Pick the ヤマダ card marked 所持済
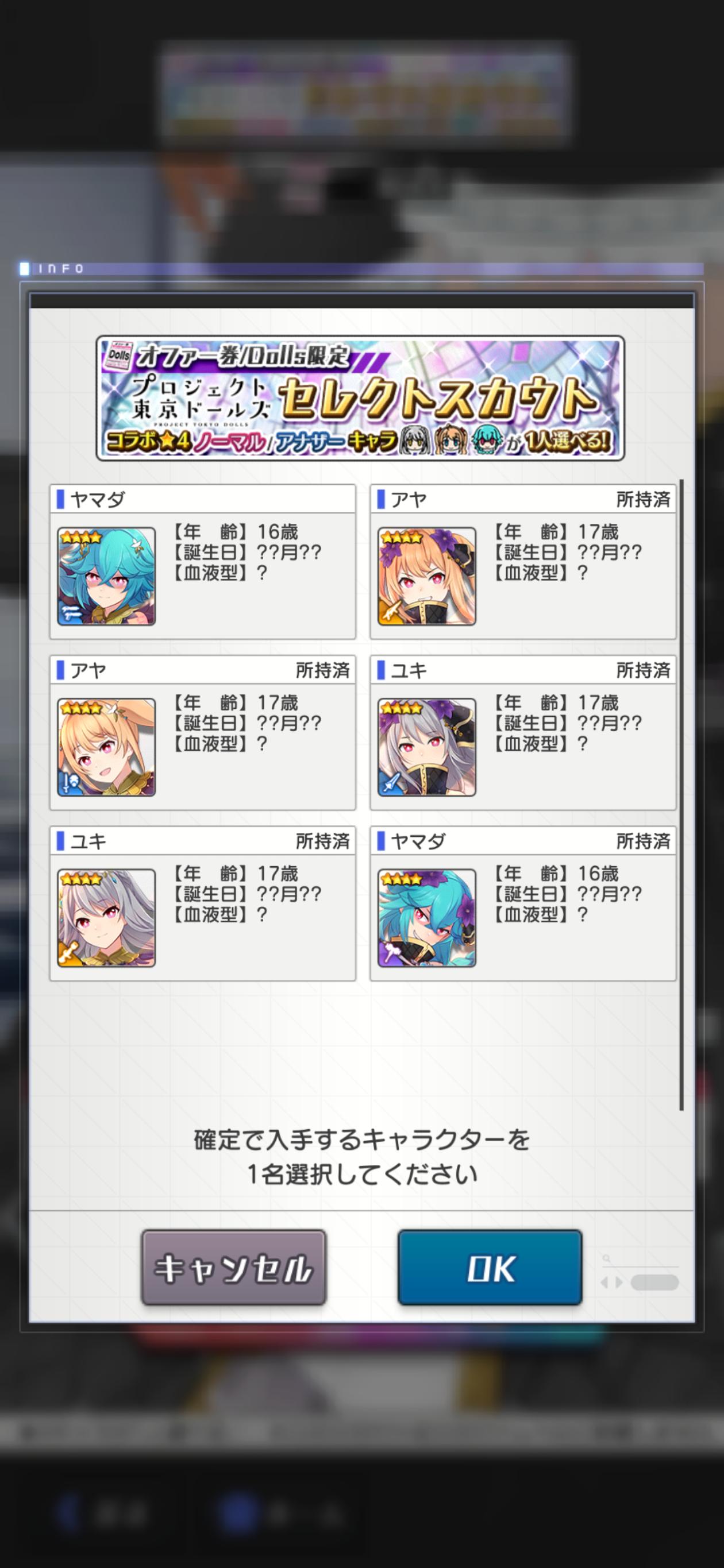This screenshot has width=724, height=1568. (522, 904)
